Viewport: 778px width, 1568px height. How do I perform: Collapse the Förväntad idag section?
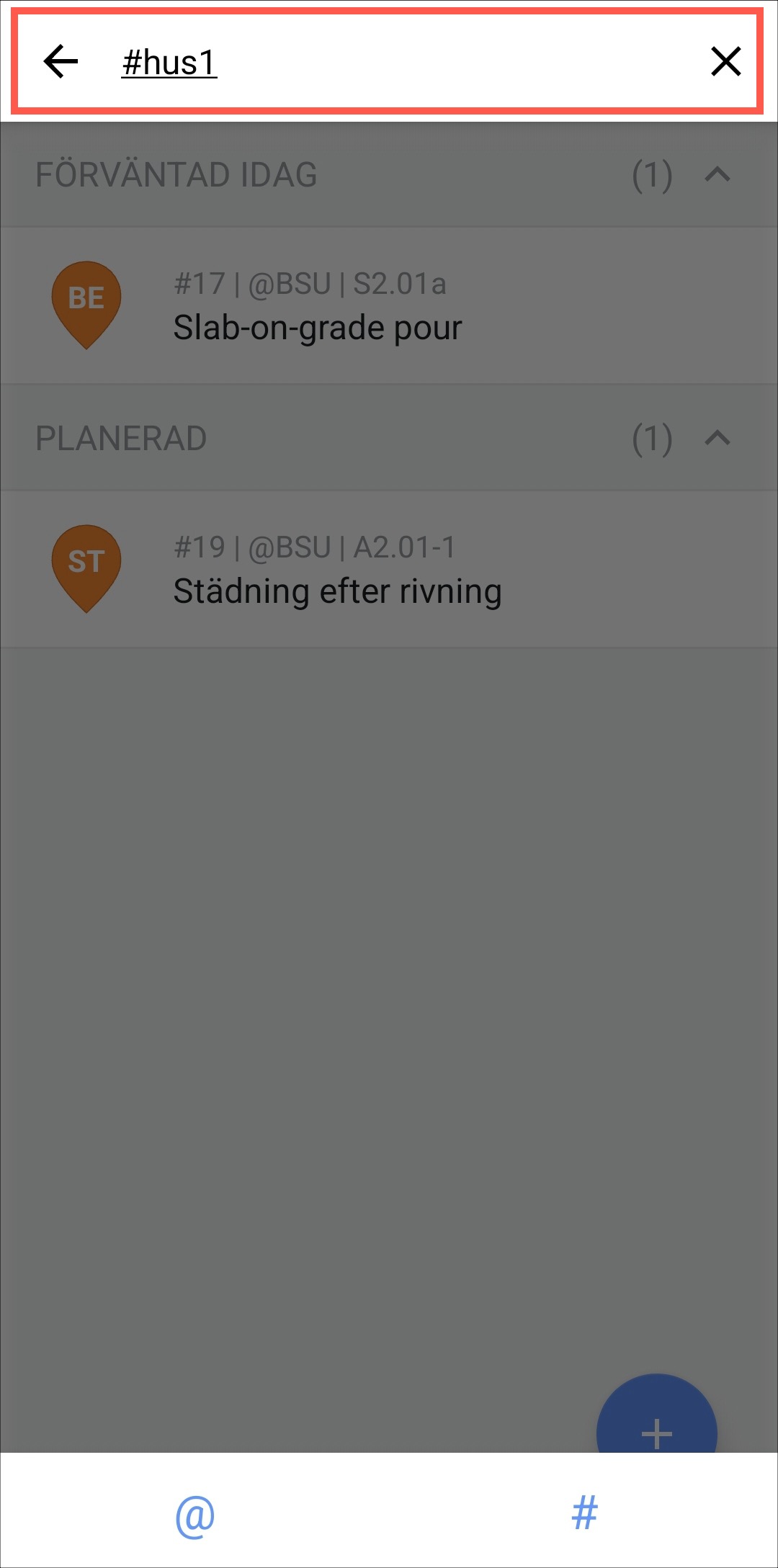717,175
